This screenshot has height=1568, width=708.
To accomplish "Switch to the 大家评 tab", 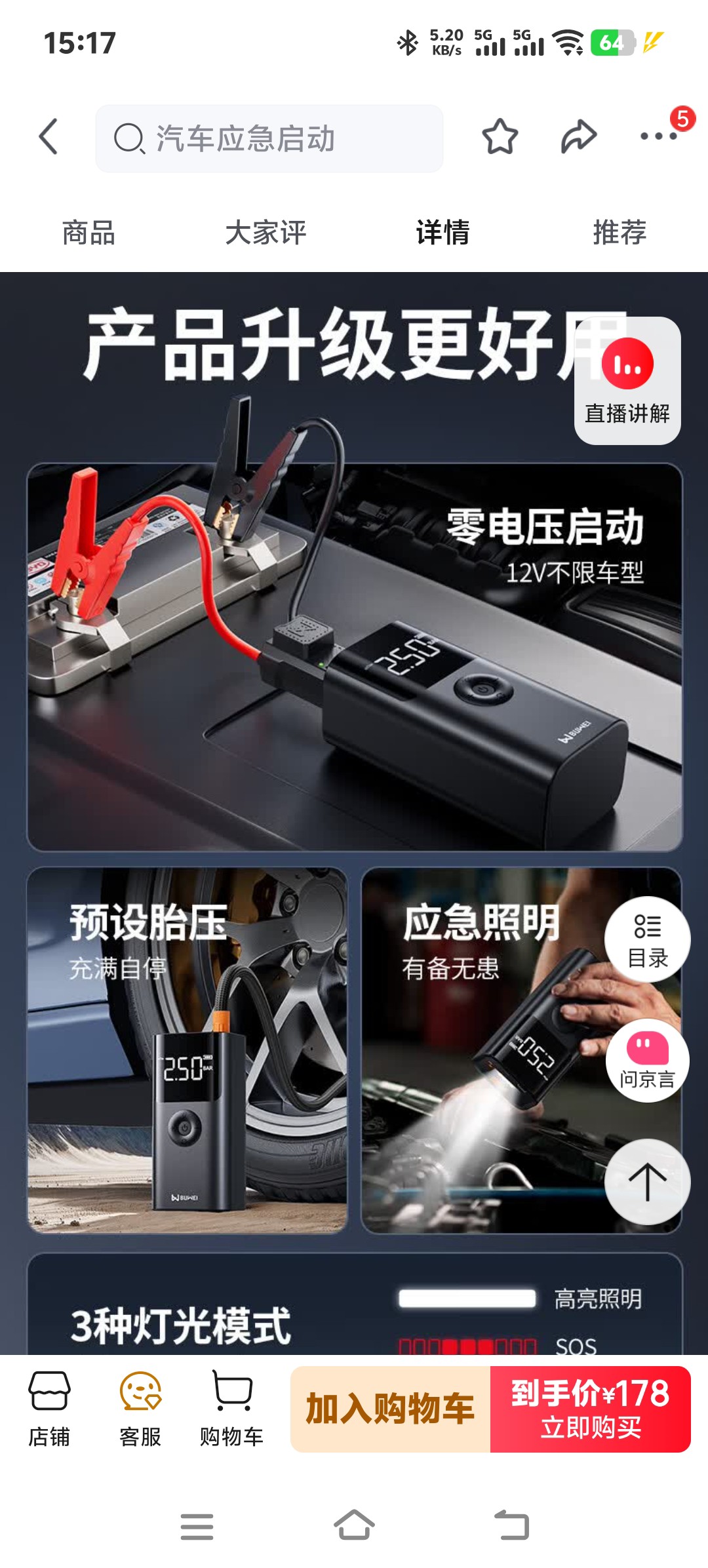I will click(x=265, y=233).
